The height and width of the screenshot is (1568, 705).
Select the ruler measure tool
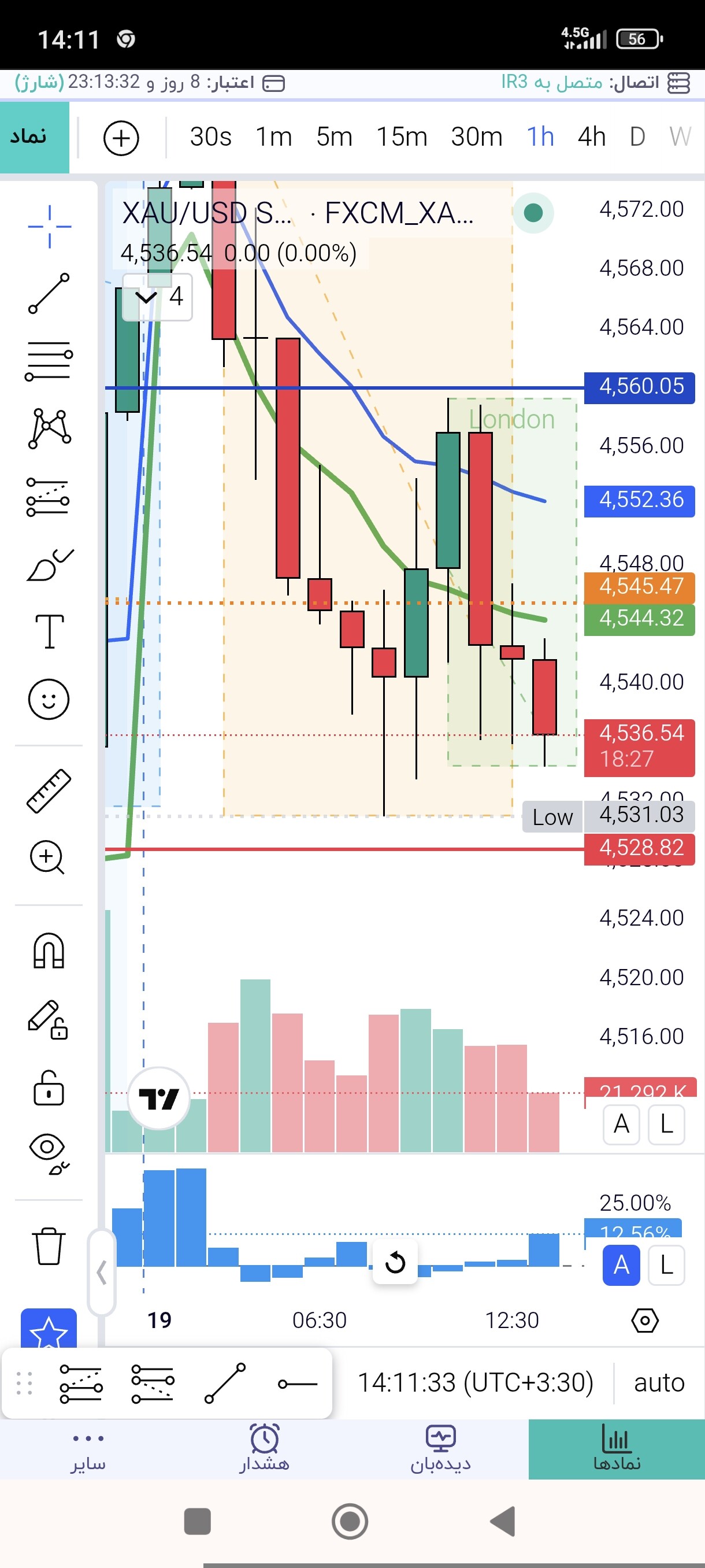pos(49,792)
